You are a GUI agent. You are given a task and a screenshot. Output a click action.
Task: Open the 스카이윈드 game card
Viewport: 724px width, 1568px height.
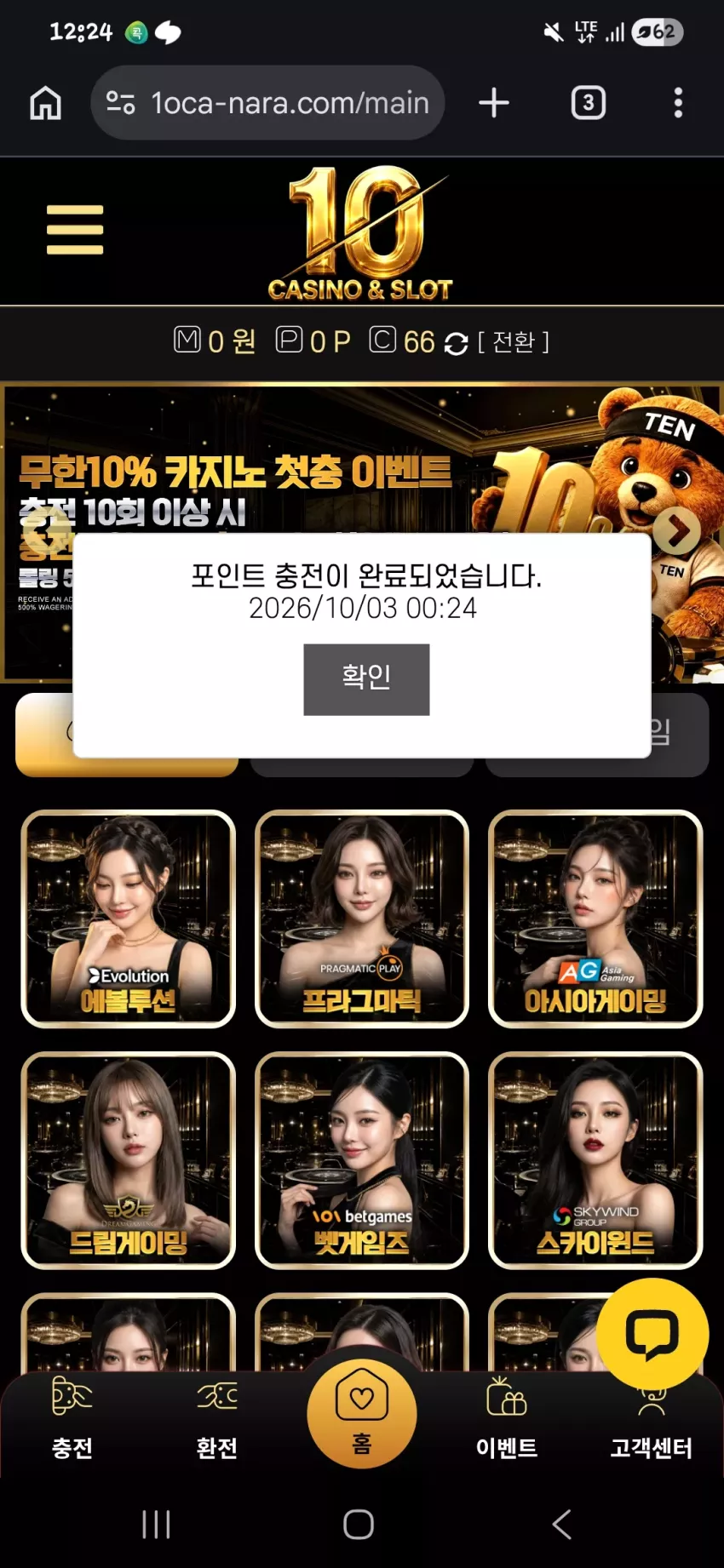595,1160
